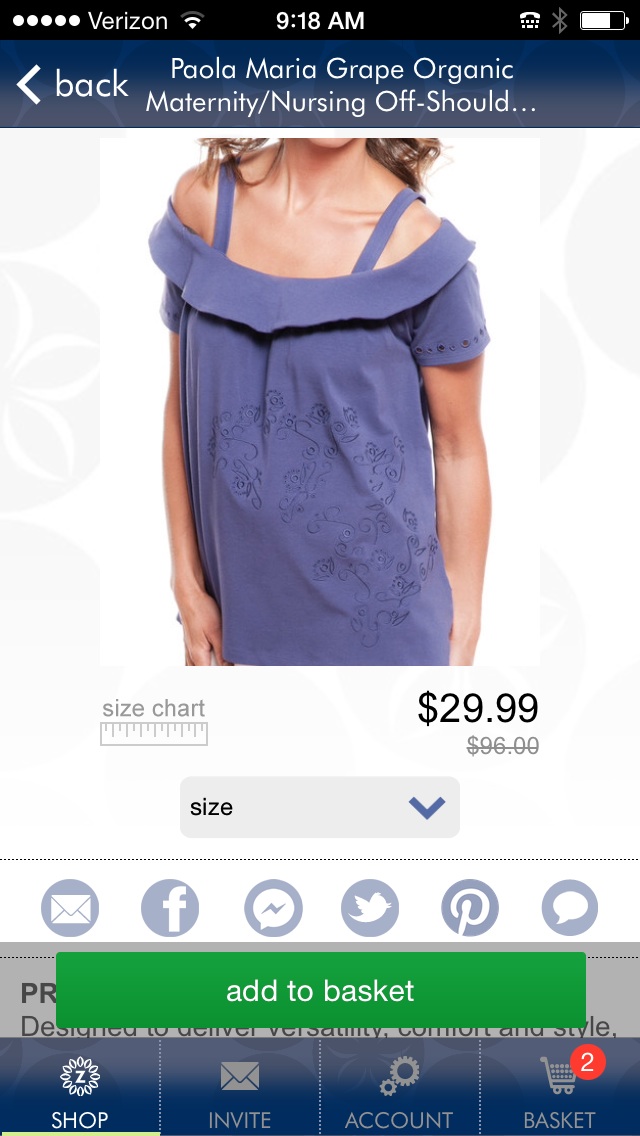Screen dimensions: 640x1136
Task: Add this top to basket
Action: 320,991
